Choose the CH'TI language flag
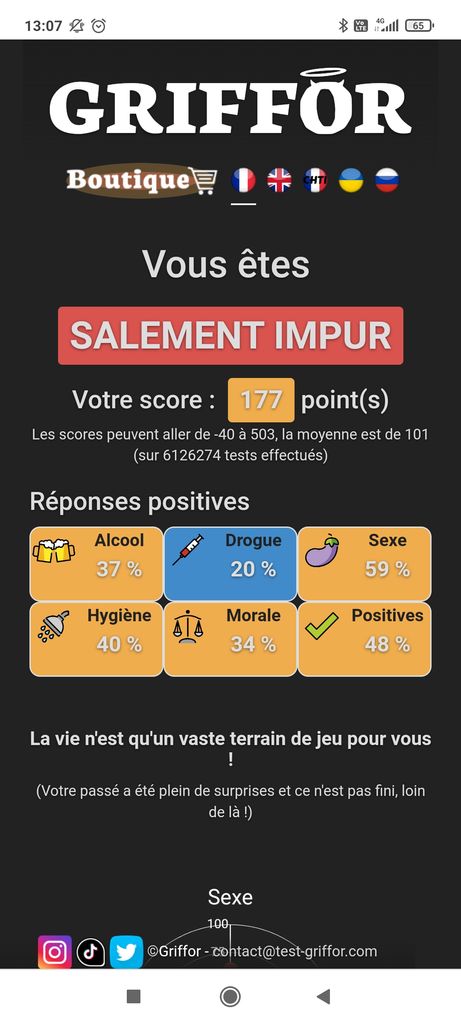The height and width of the screenshot is (1024, 461). coord(315,180)
